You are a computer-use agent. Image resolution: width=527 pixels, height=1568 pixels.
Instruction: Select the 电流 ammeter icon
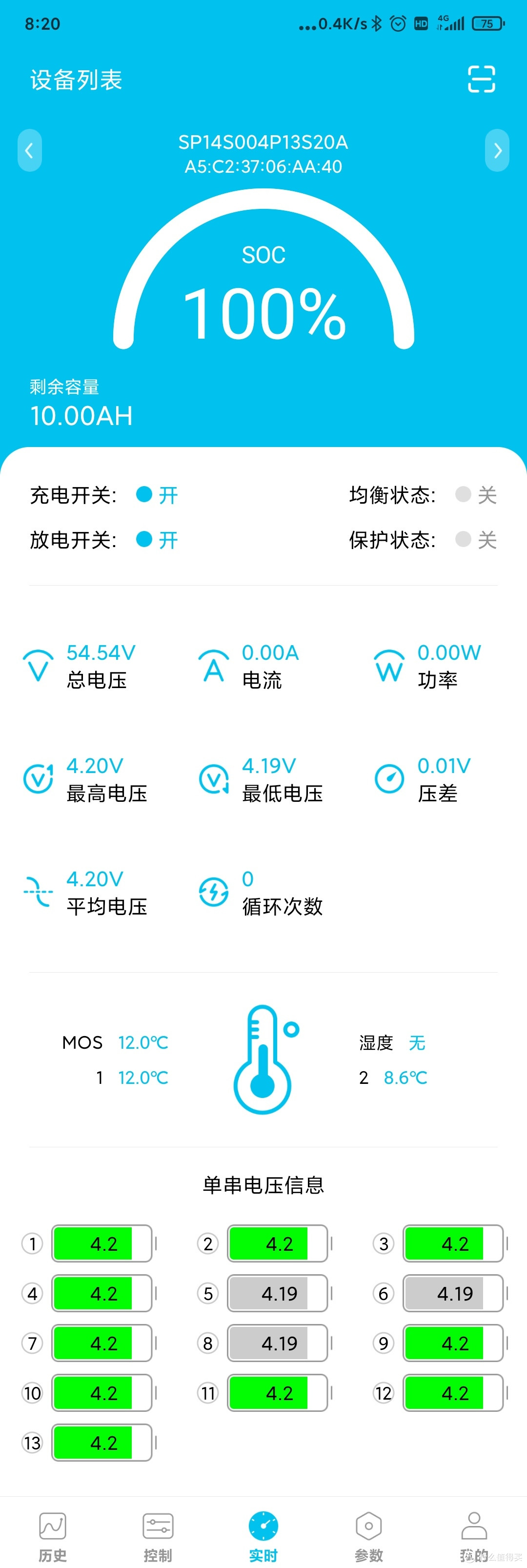coord(213,666)
